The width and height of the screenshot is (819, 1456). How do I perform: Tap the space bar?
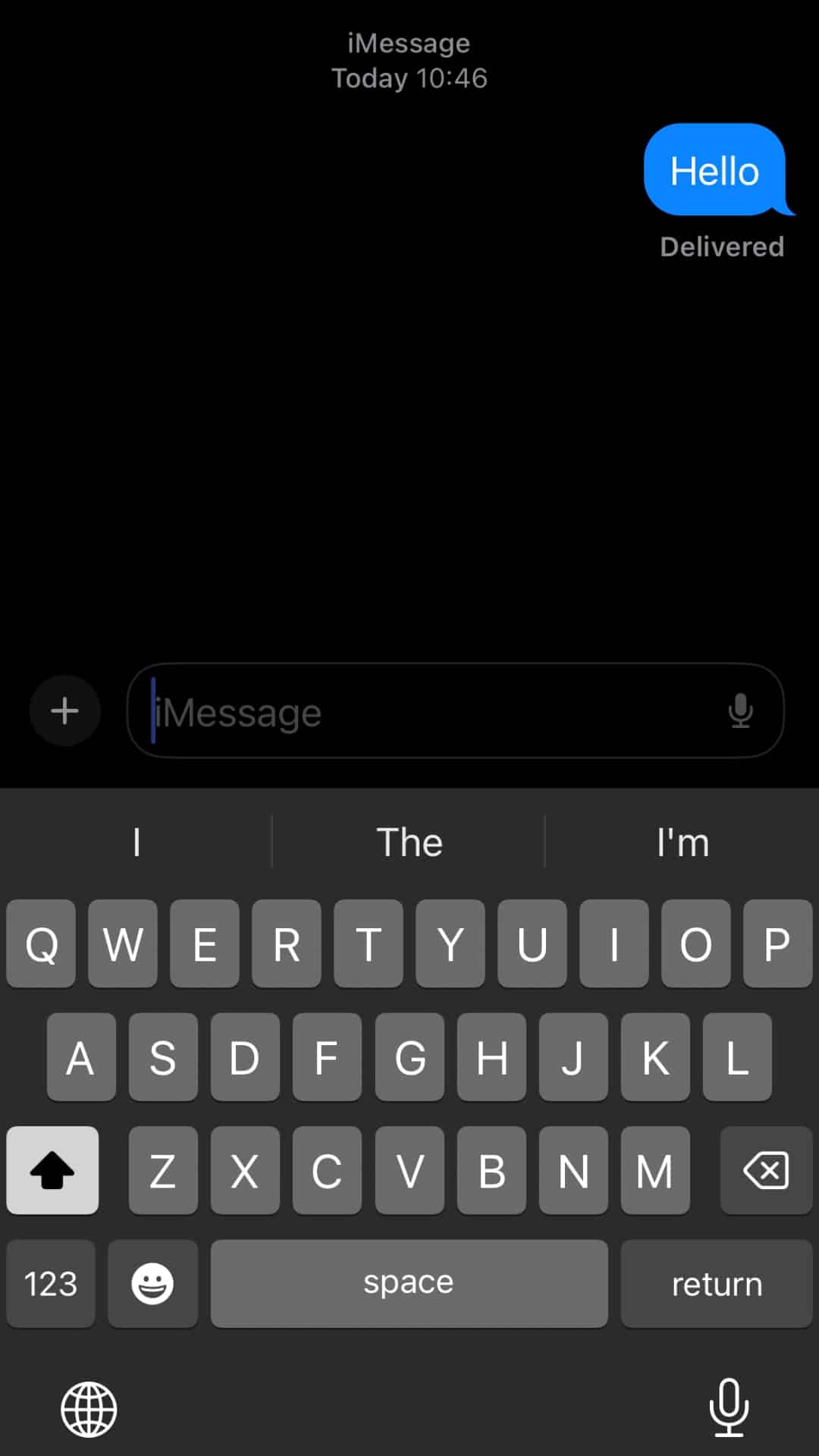pyautogui.click(x=409, y=1283)
